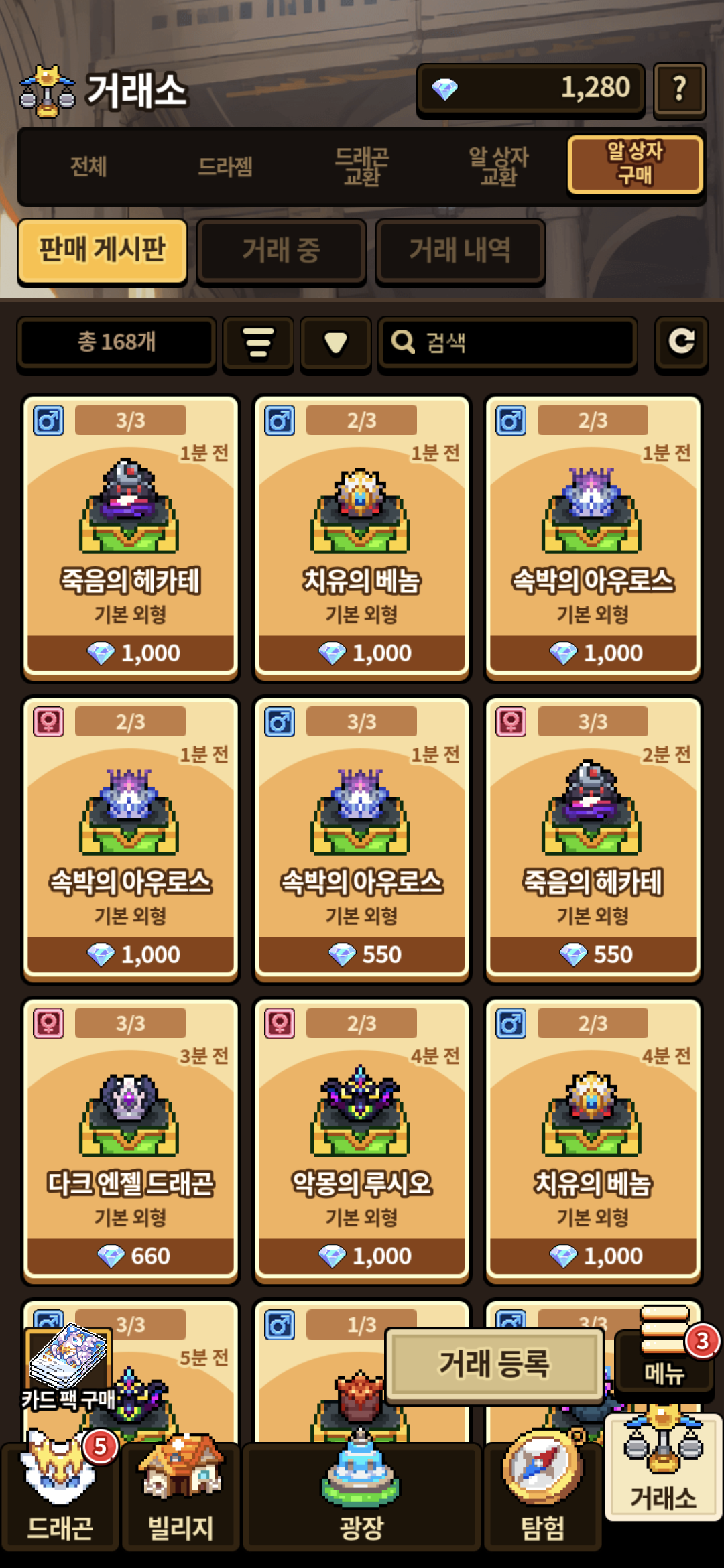Switch to the 빌리지 tab
The height and width of the screenshot is (1568, 724).
click(x=180, y=1501)
